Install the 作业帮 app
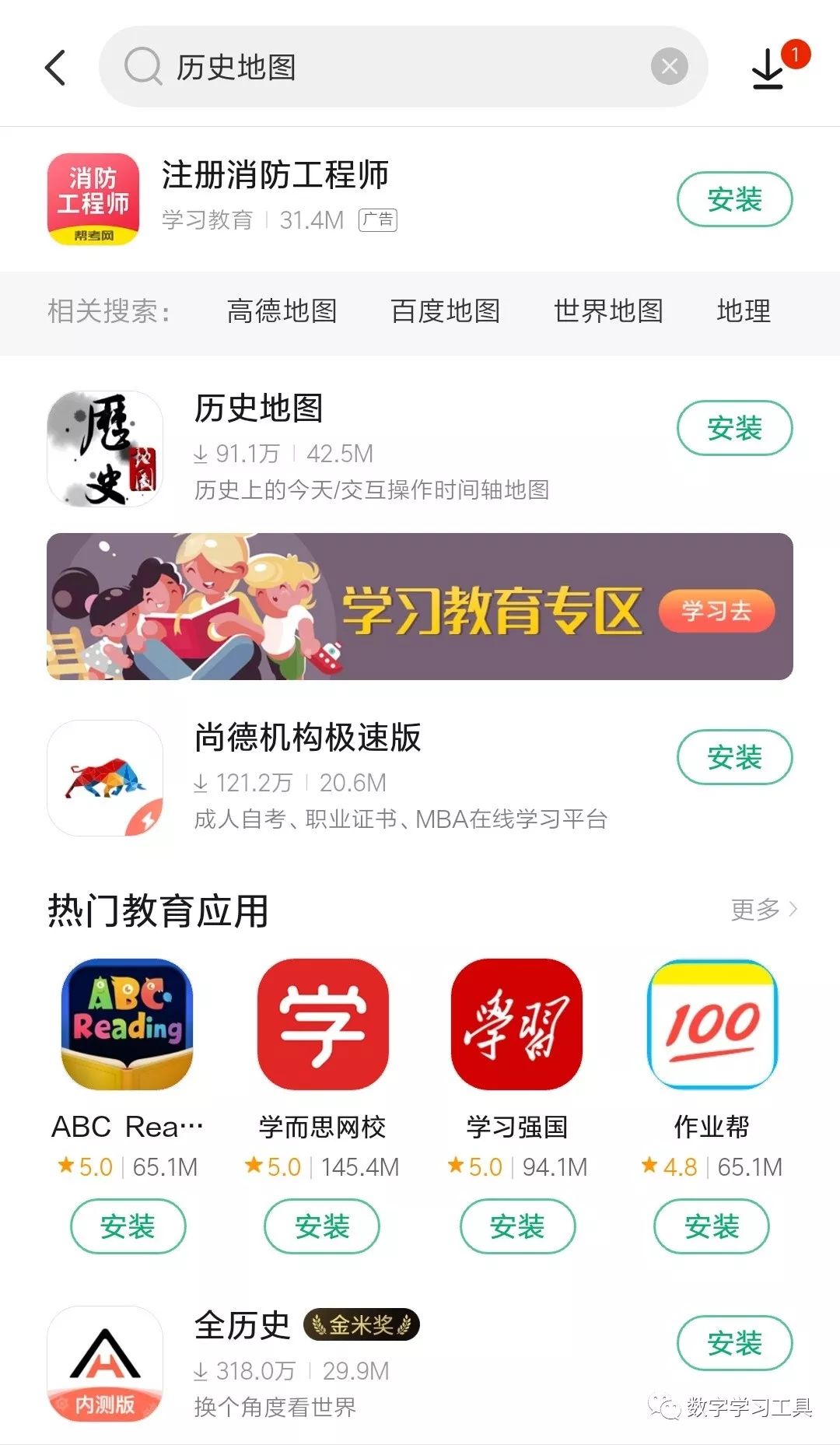The image size is (840, 1445). point(710,1226)
